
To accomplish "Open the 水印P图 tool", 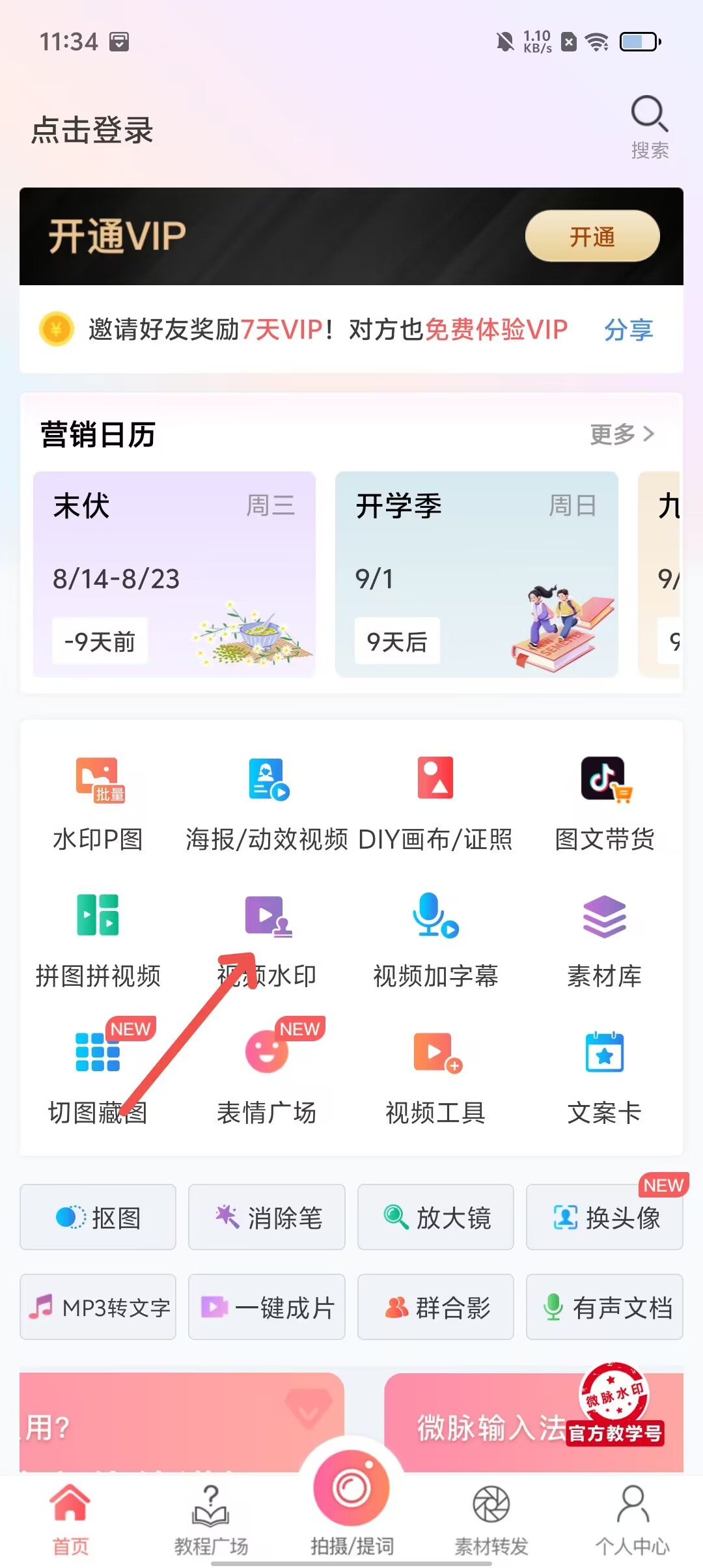I will pos(98,804).
